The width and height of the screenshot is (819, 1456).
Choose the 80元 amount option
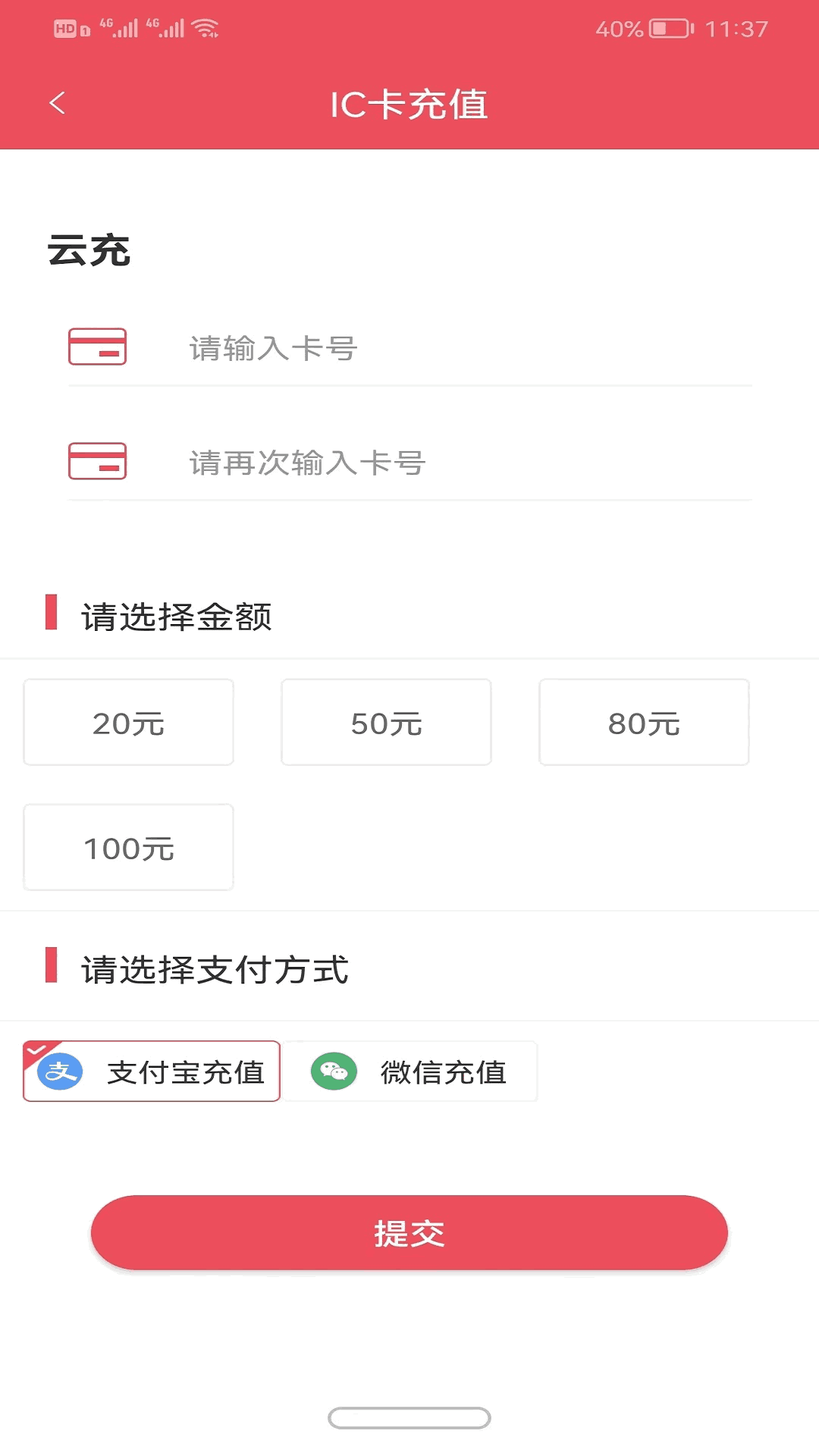pyautogui.click(x=644, y=722)
